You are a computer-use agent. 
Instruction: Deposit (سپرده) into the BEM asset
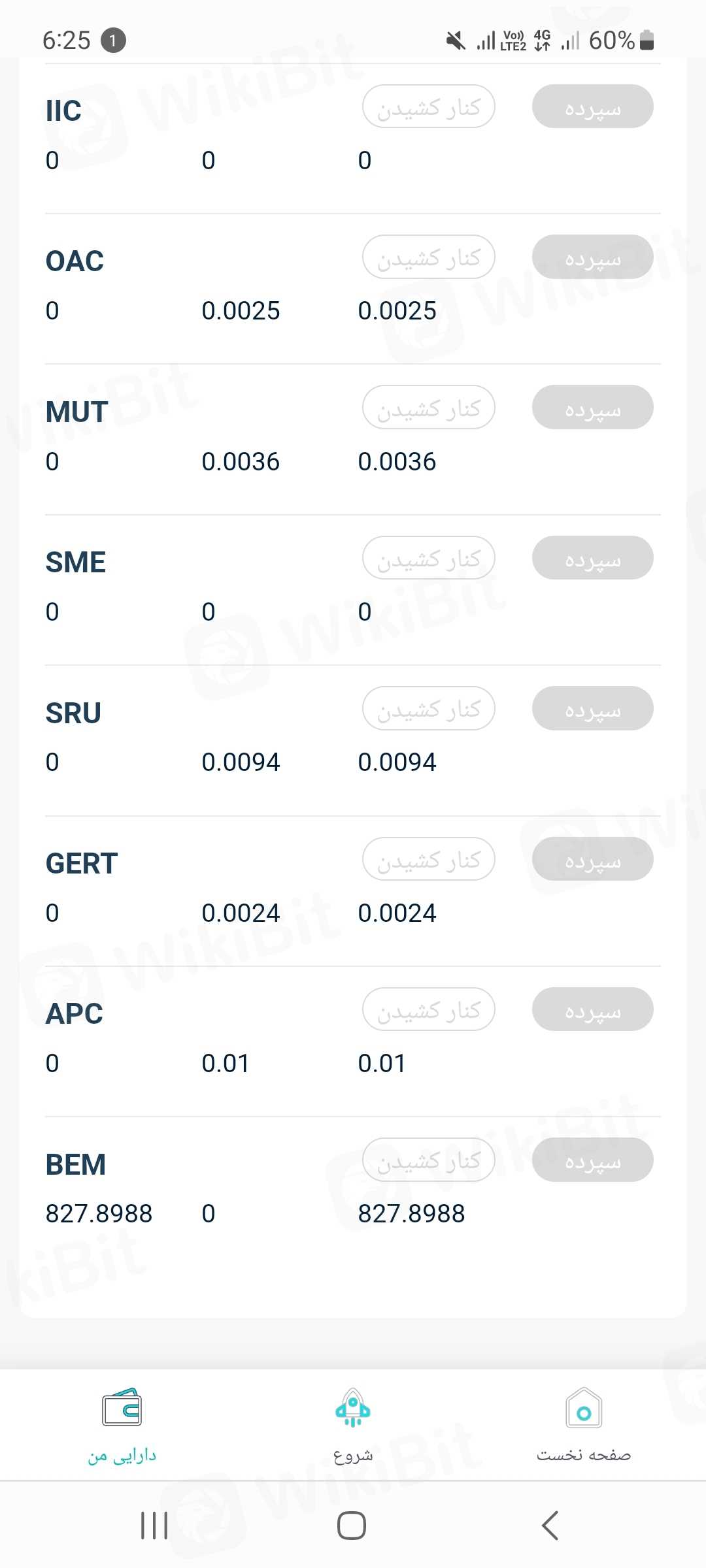tap(592, 1160)
